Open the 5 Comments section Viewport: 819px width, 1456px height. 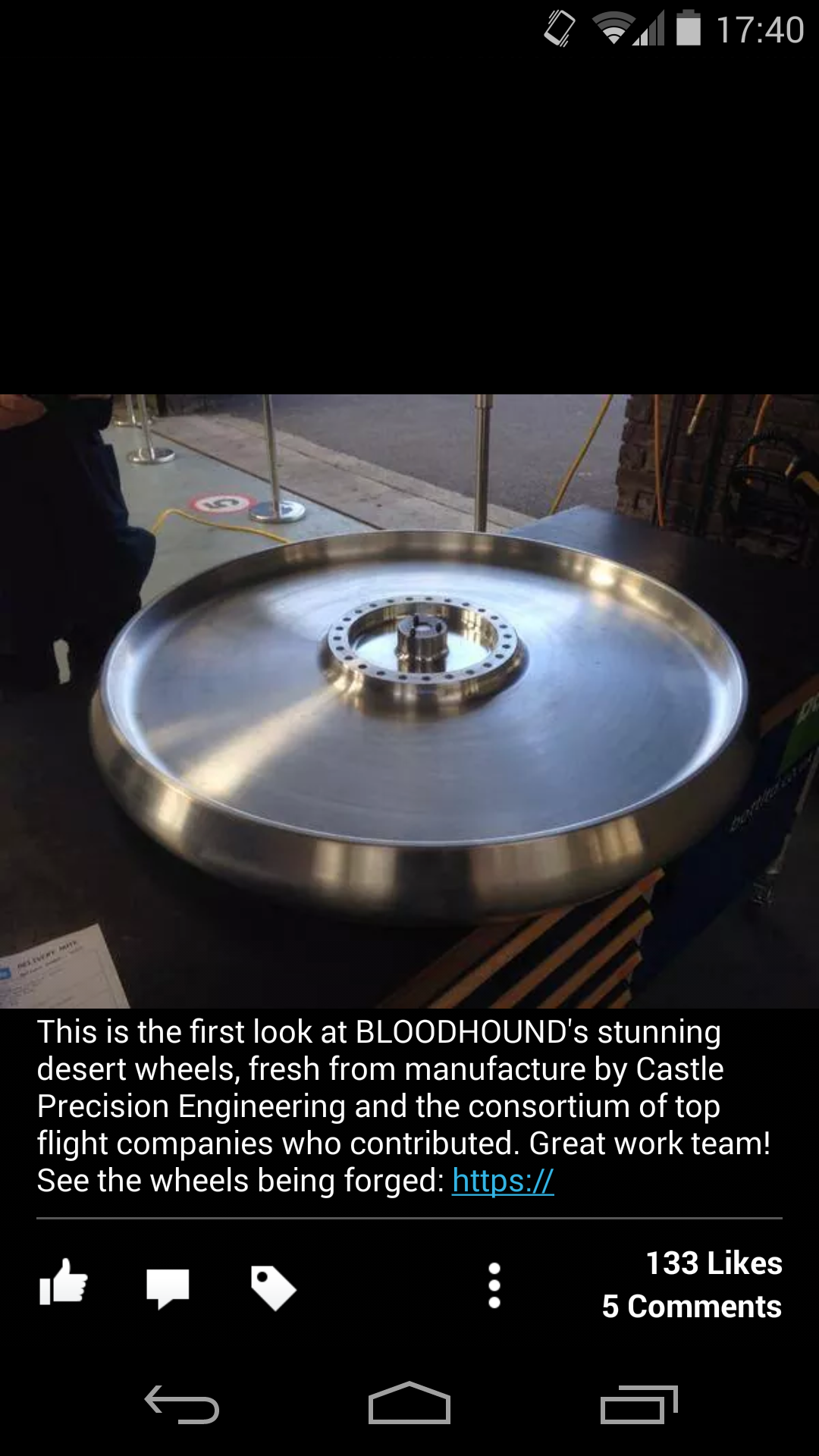click(692, 1307)
